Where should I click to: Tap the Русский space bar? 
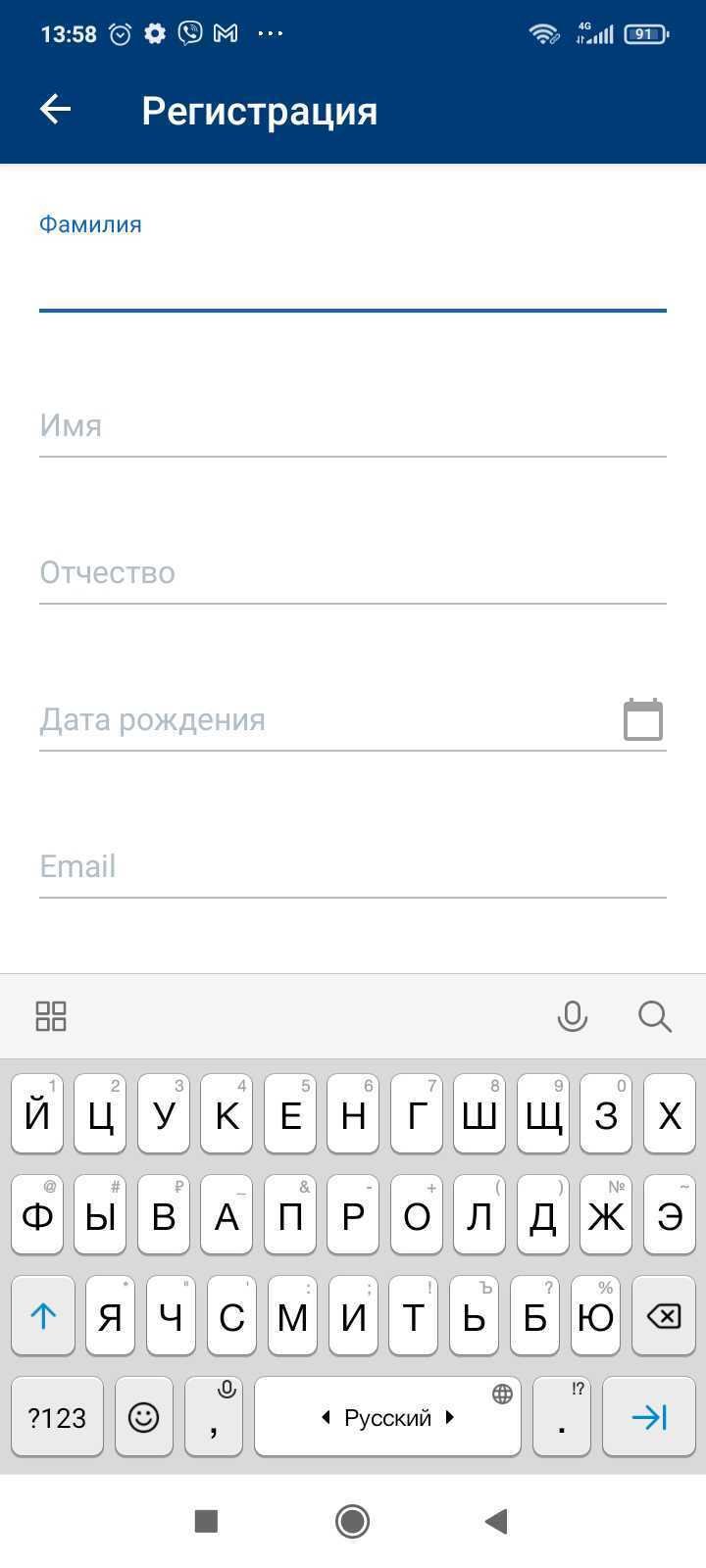pyautogui.click(x=387, y=1417)
